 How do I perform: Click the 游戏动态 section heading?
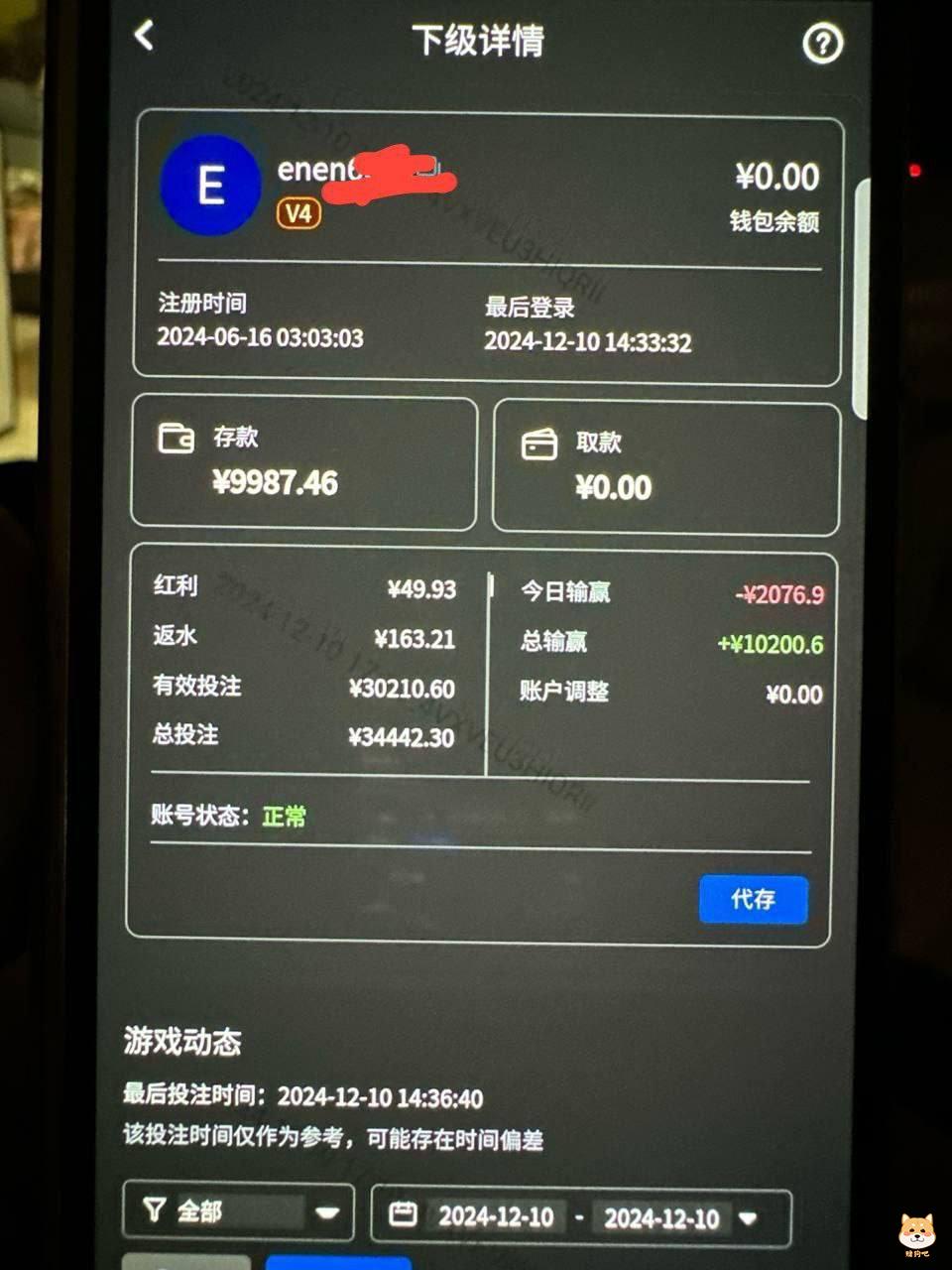183,1043
